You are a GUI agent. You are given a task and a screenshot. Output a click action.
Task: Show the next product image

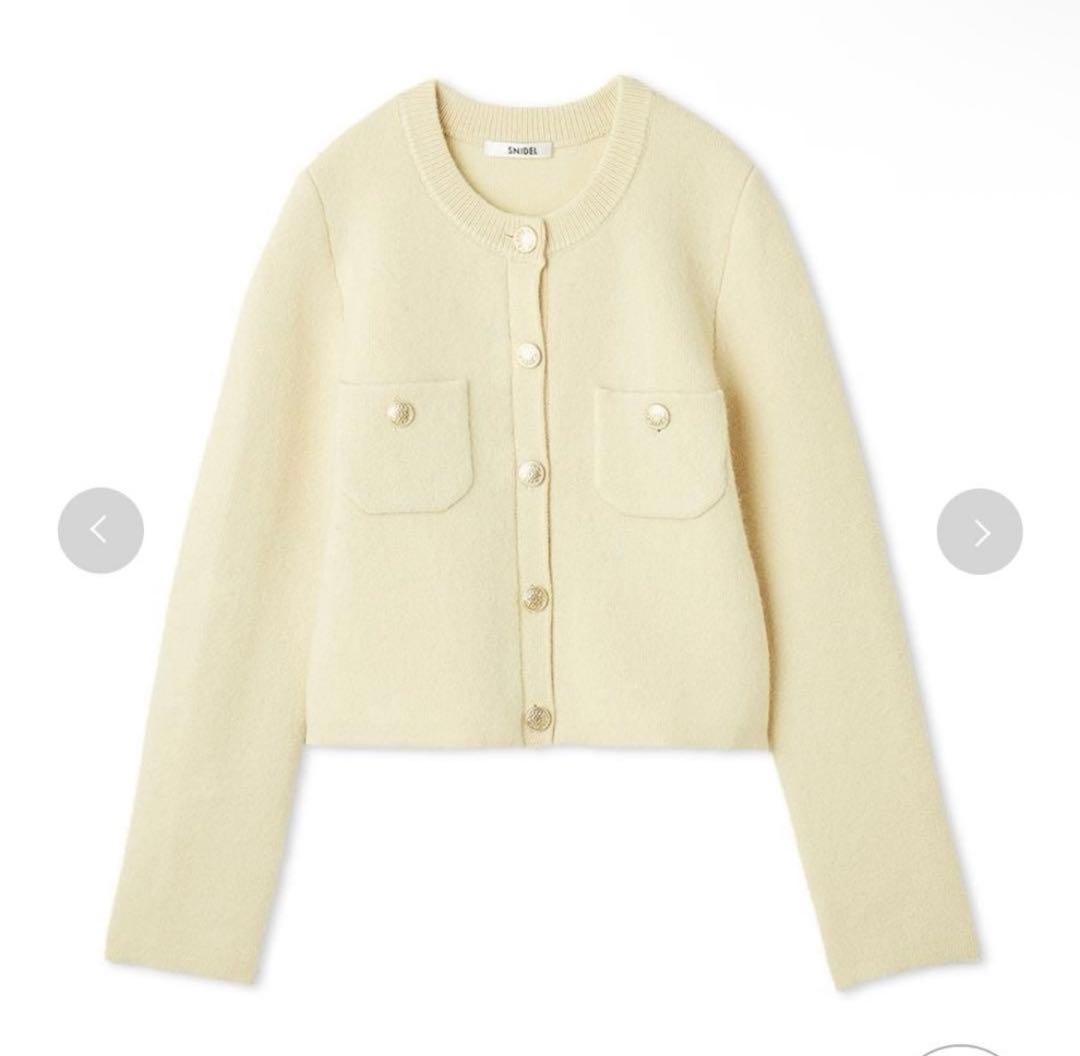tap(979, 531)
